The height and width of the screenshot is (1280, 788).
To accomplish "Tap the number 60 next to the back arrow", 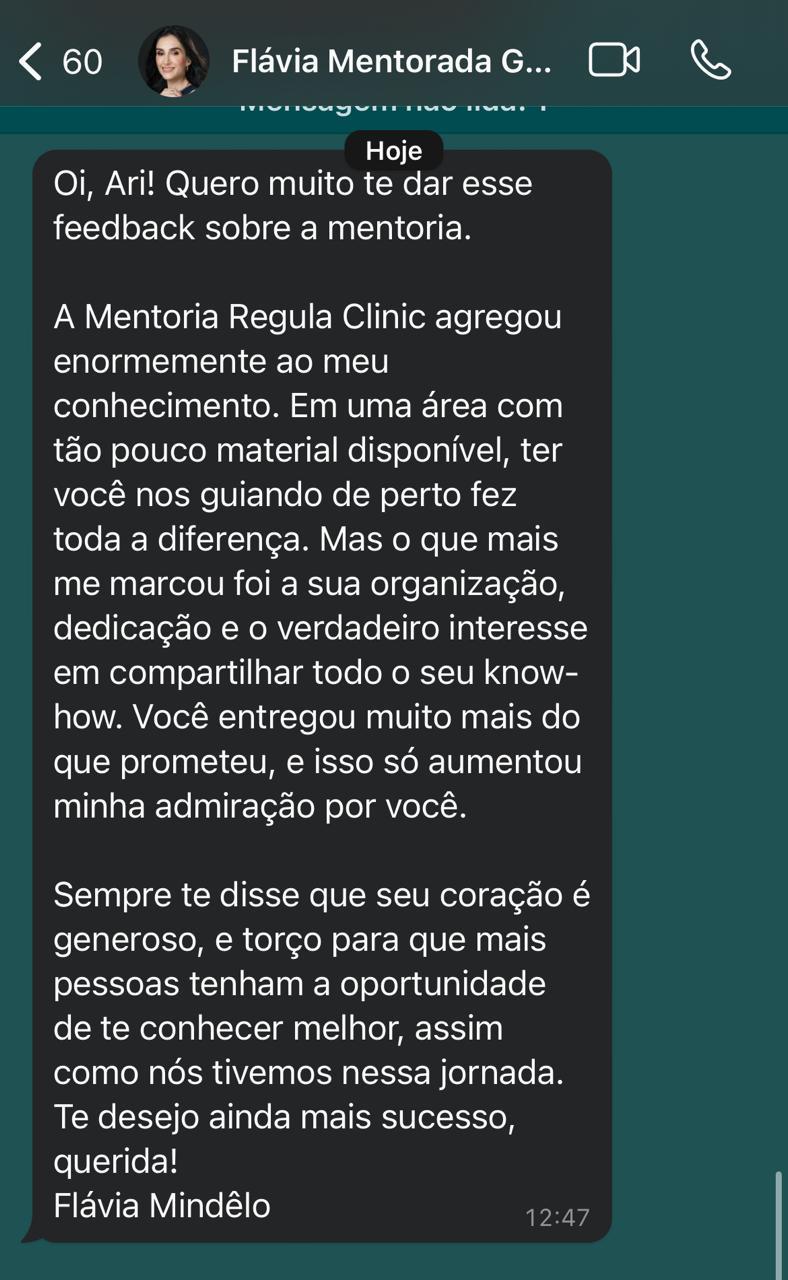I will click(x=82, y=60).
